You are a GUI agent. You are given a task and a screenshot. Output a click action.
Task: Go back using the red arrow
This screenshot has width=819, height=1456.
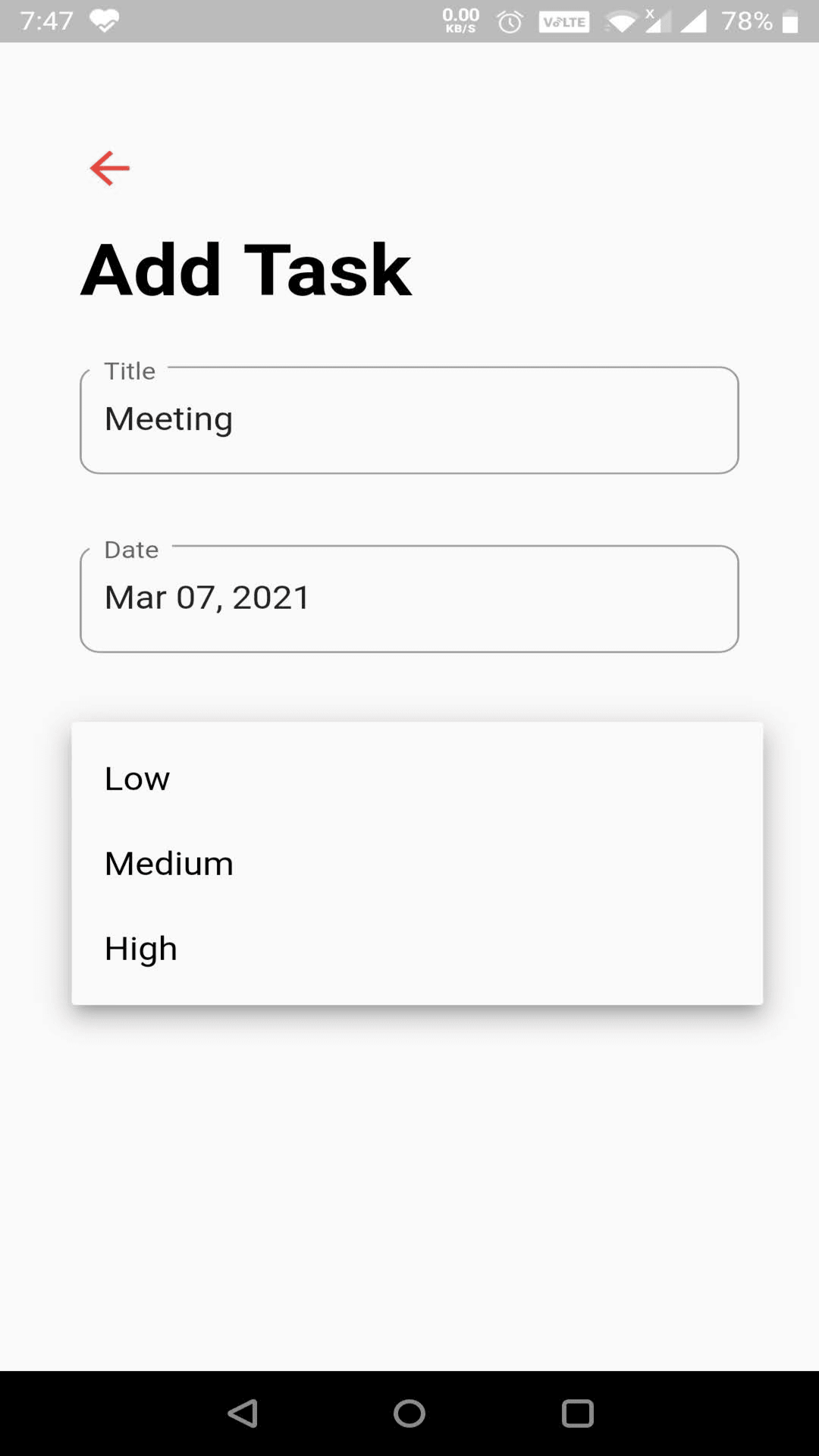(110, 168)
